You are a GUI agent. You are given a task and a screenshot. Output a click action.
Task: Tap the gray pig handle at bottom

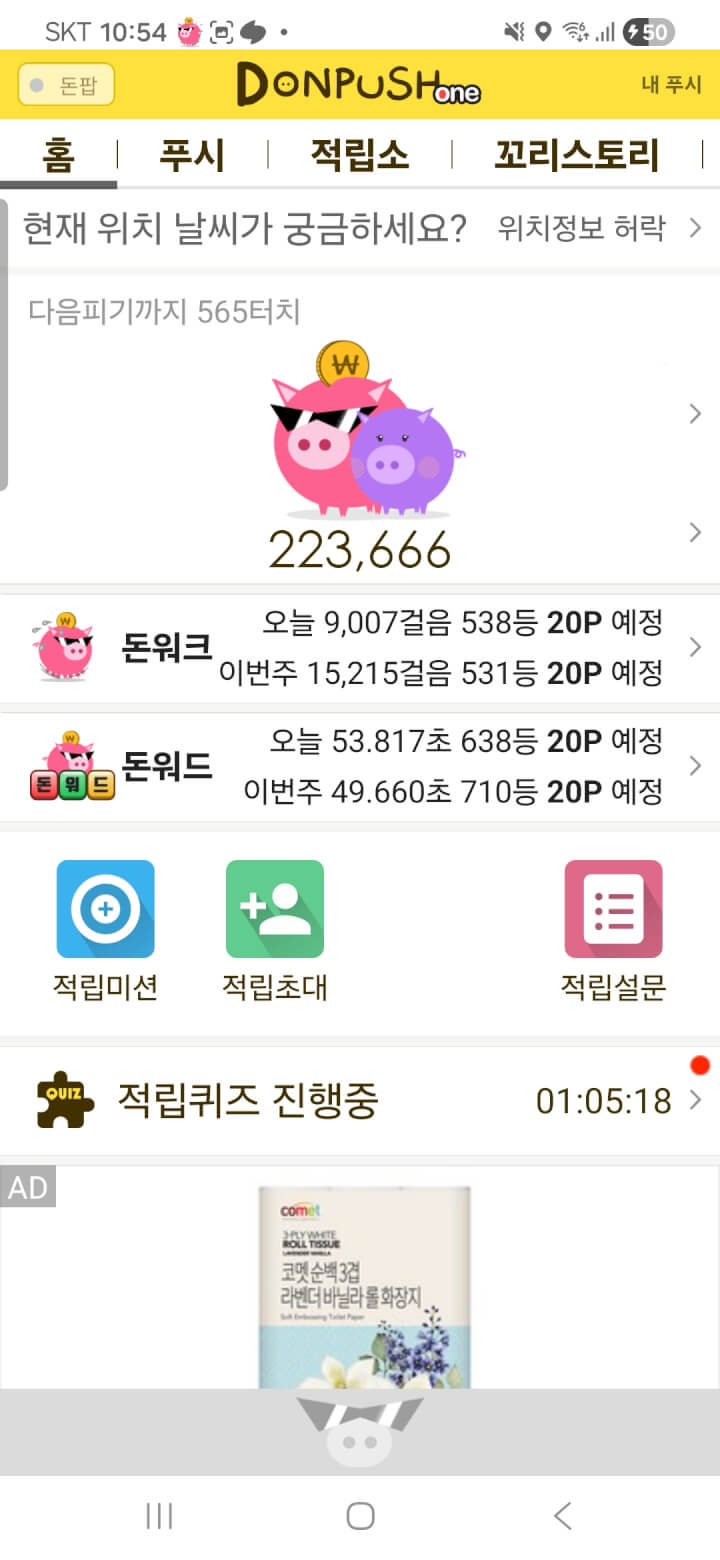point(360,1432)
